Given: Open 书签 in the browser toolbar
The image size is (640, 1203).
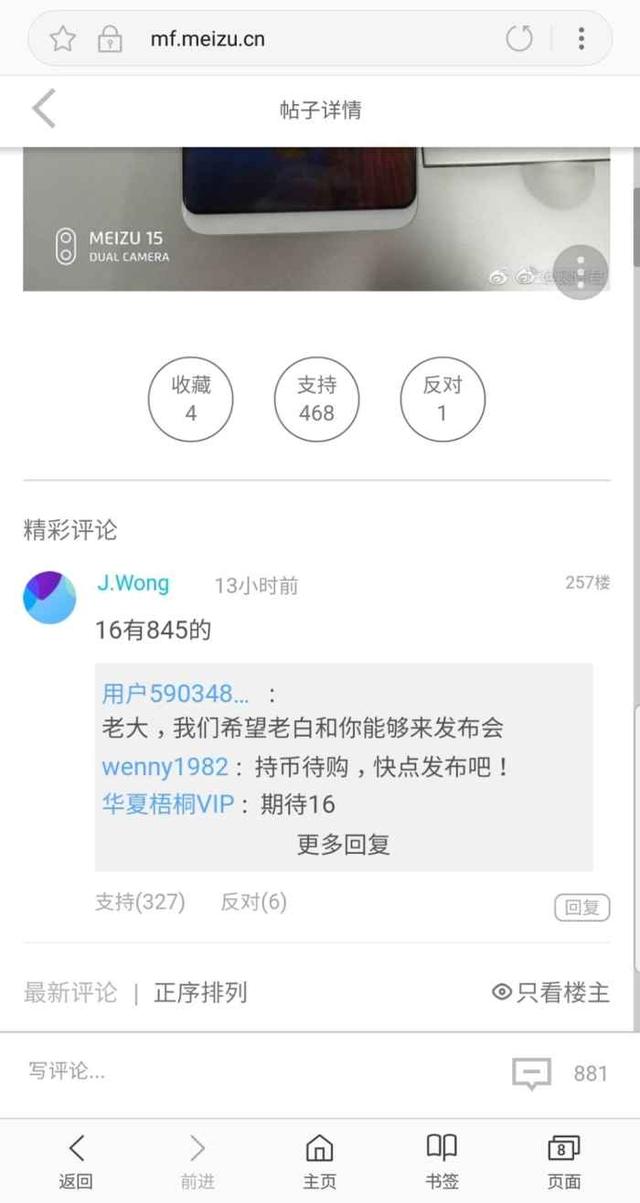Looking at the screenshot, I should coord(441,1161).
